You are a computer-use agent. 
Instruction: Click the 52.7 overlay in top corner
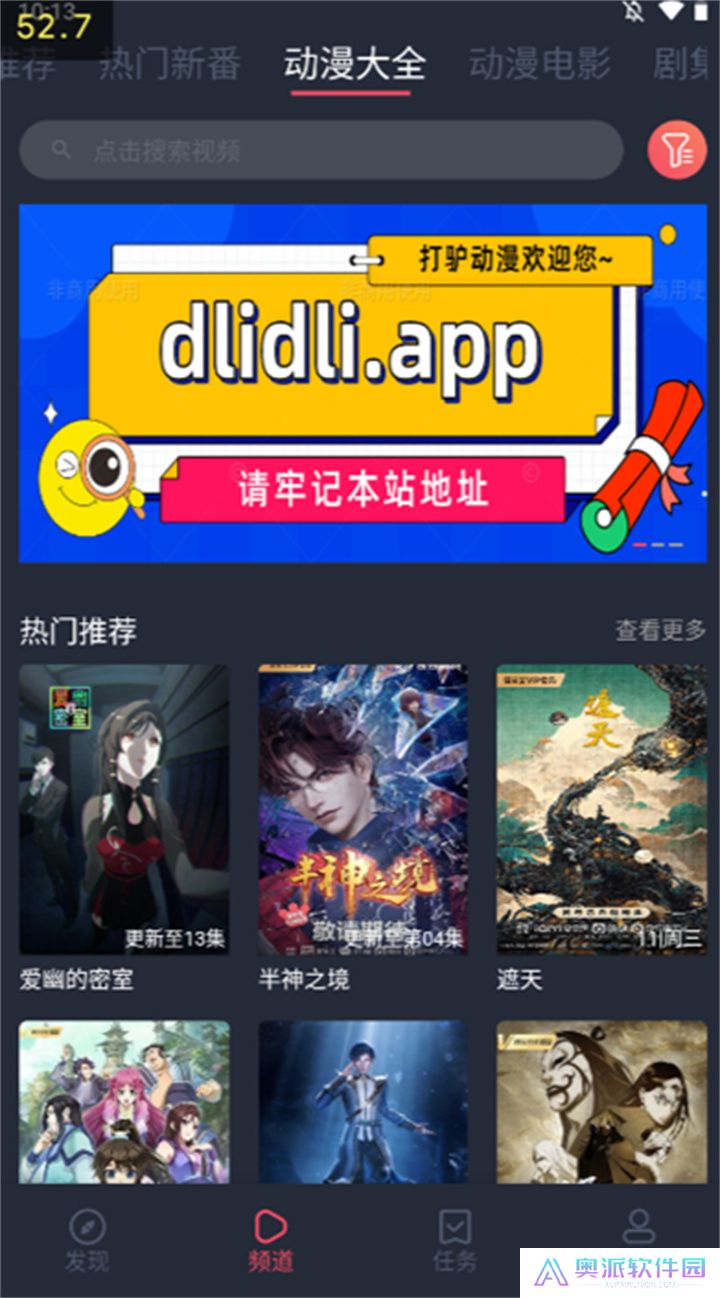click(x=46, y=30)
